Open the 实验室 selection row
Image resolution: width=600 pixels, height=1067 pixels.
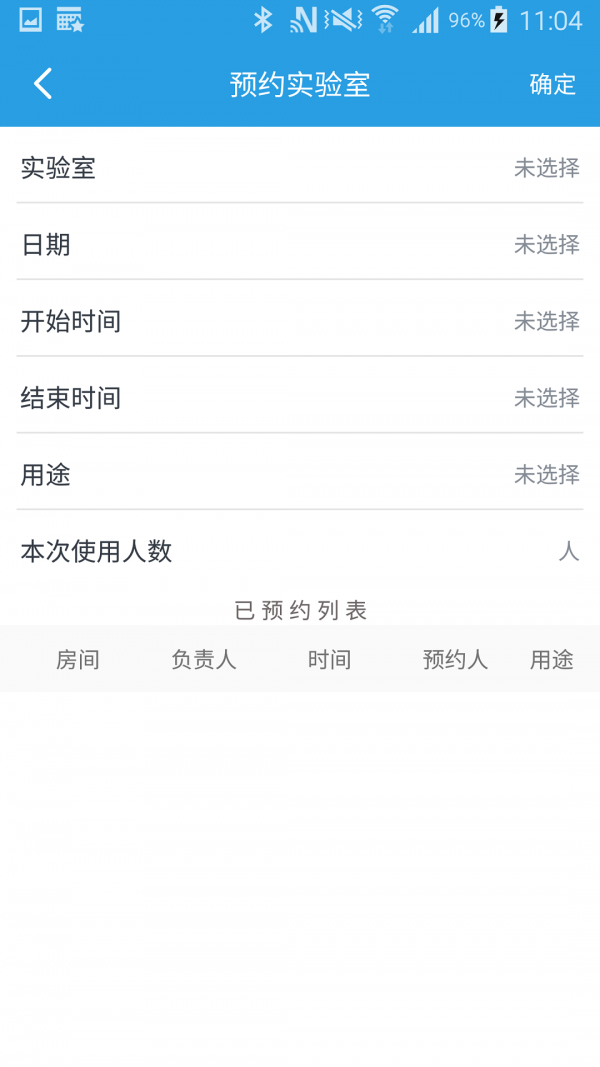coord(300,167)
